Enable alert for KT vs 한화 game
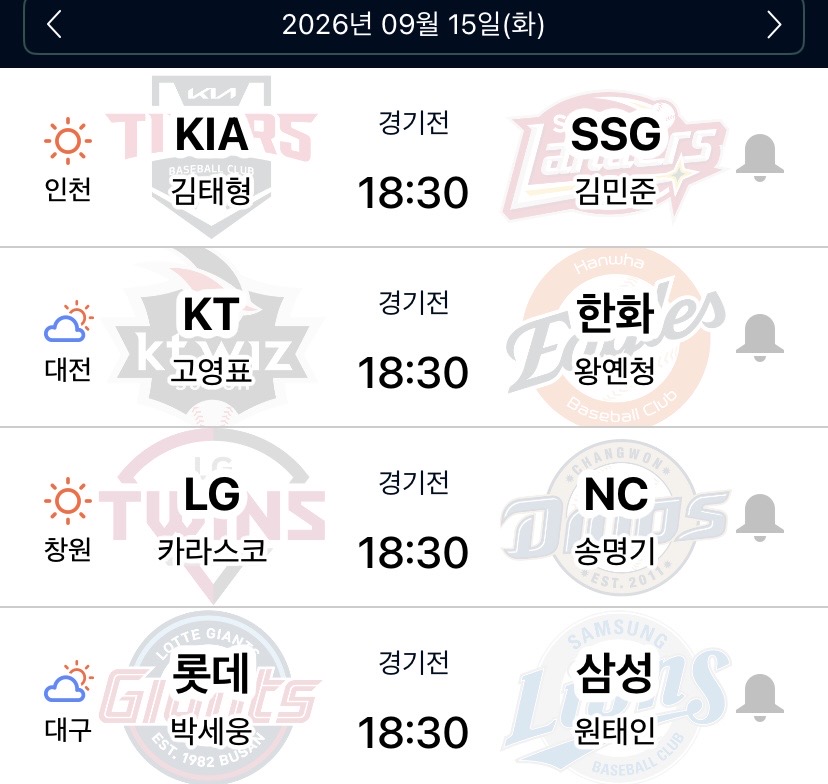828x784 pixels. click(x=760, y=337)
